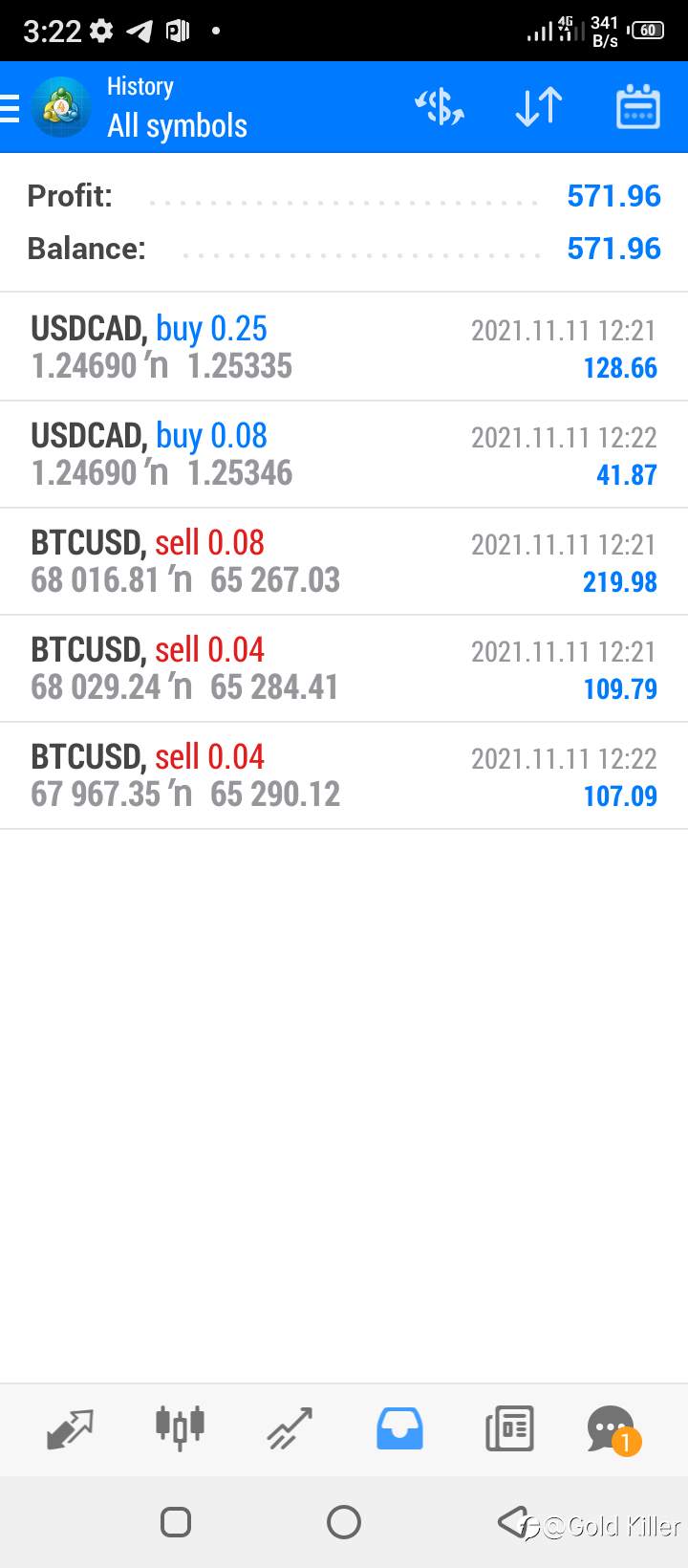Open USDCAD buy 0.08 trade details
The width and height of the screenshot is (688, 1568).
pos(344,454)
